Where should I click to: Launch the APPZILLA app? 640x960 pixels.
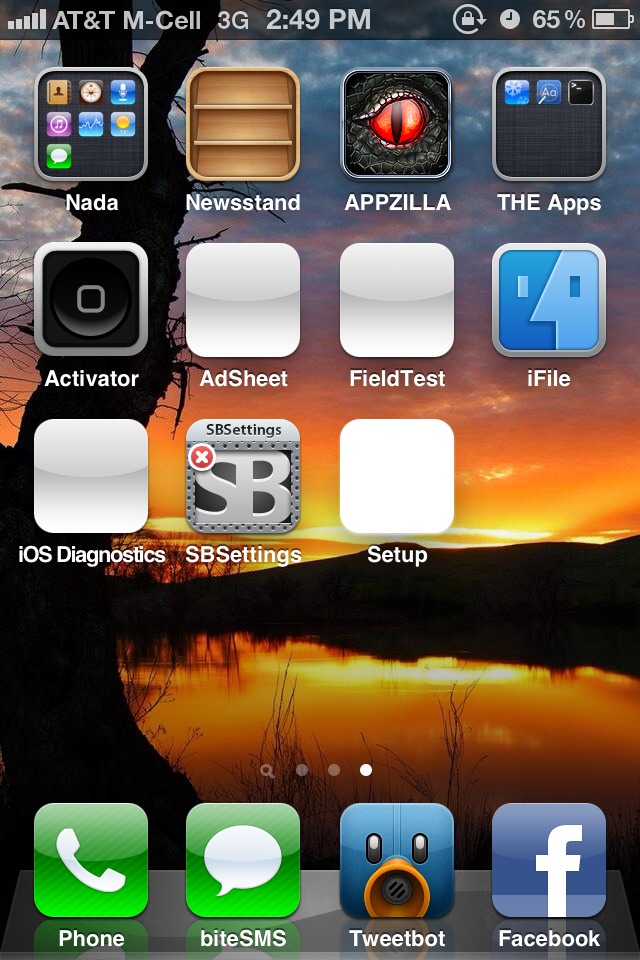(397, 124)
